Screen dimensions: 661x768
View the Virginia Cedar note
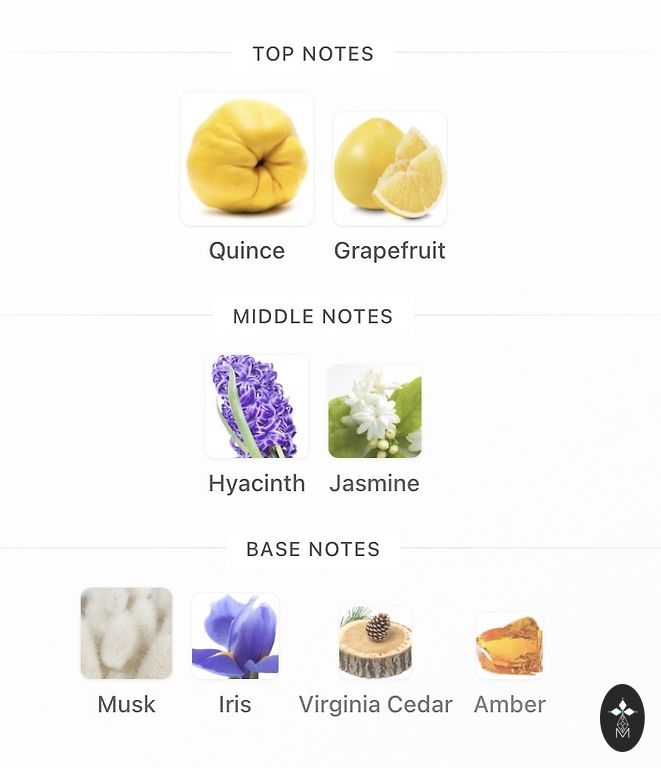pos(375,643)
